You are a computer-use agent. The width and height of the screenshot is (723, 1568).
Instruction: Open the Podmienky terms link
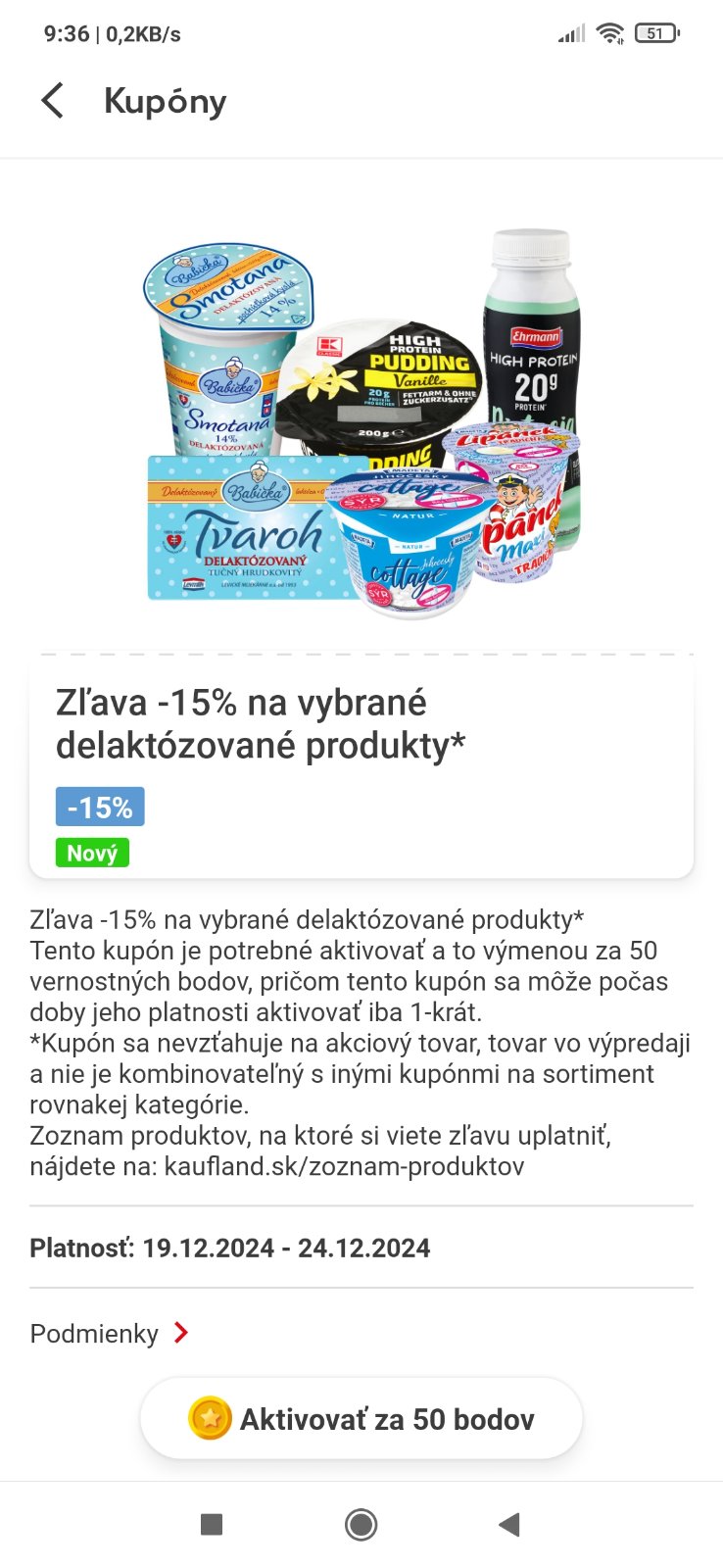[x=109, y=1334]
